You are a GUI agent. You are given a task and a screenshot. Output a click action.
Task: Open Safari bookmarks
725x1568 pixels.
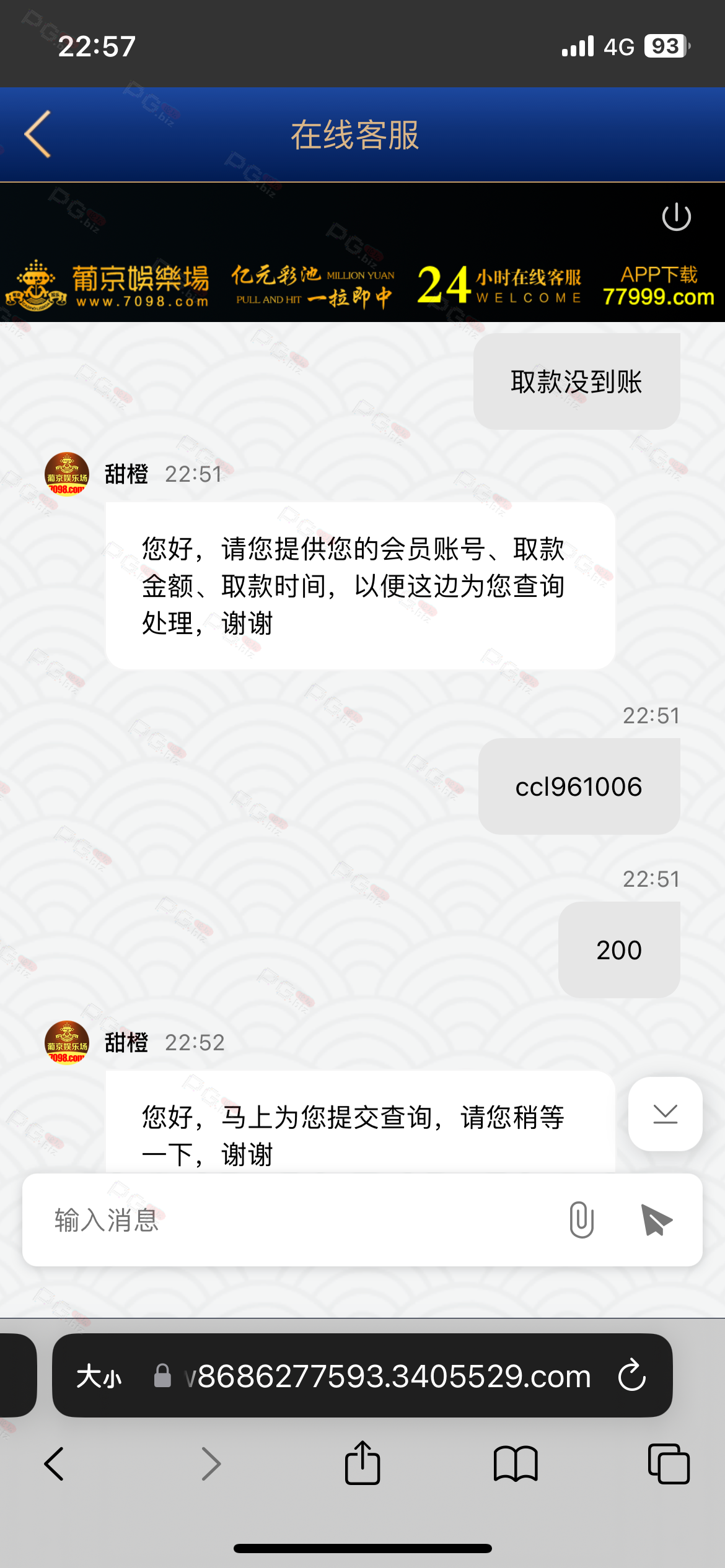click(x=516, y=1464)
